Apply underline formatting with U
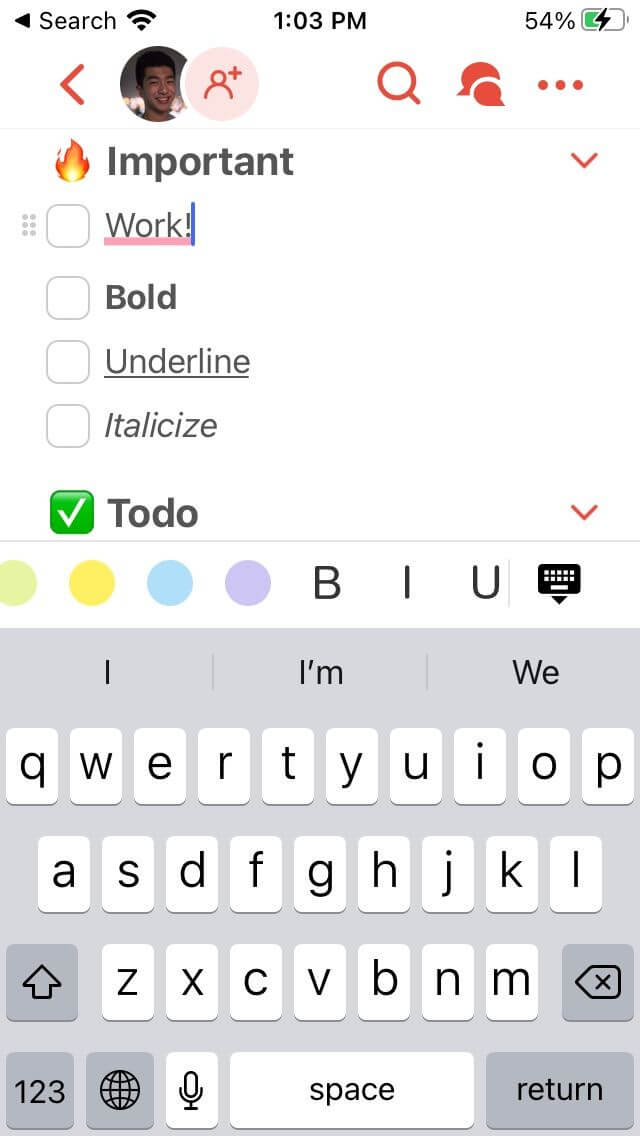This screenshot has height=1136, width=640. tap(486, 583)
